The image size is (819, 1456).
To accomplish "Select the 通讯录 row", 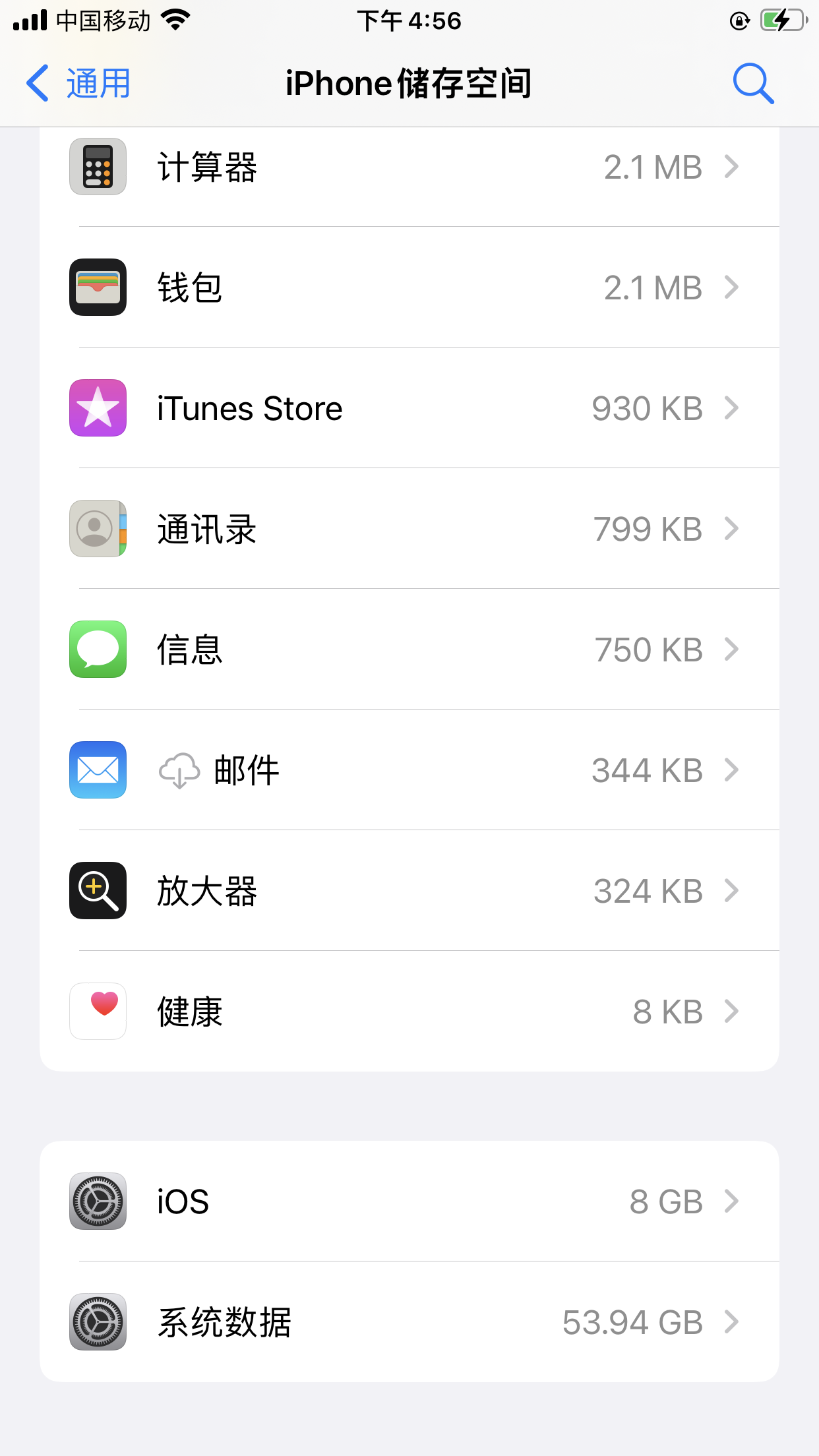I will pos(409,529).
